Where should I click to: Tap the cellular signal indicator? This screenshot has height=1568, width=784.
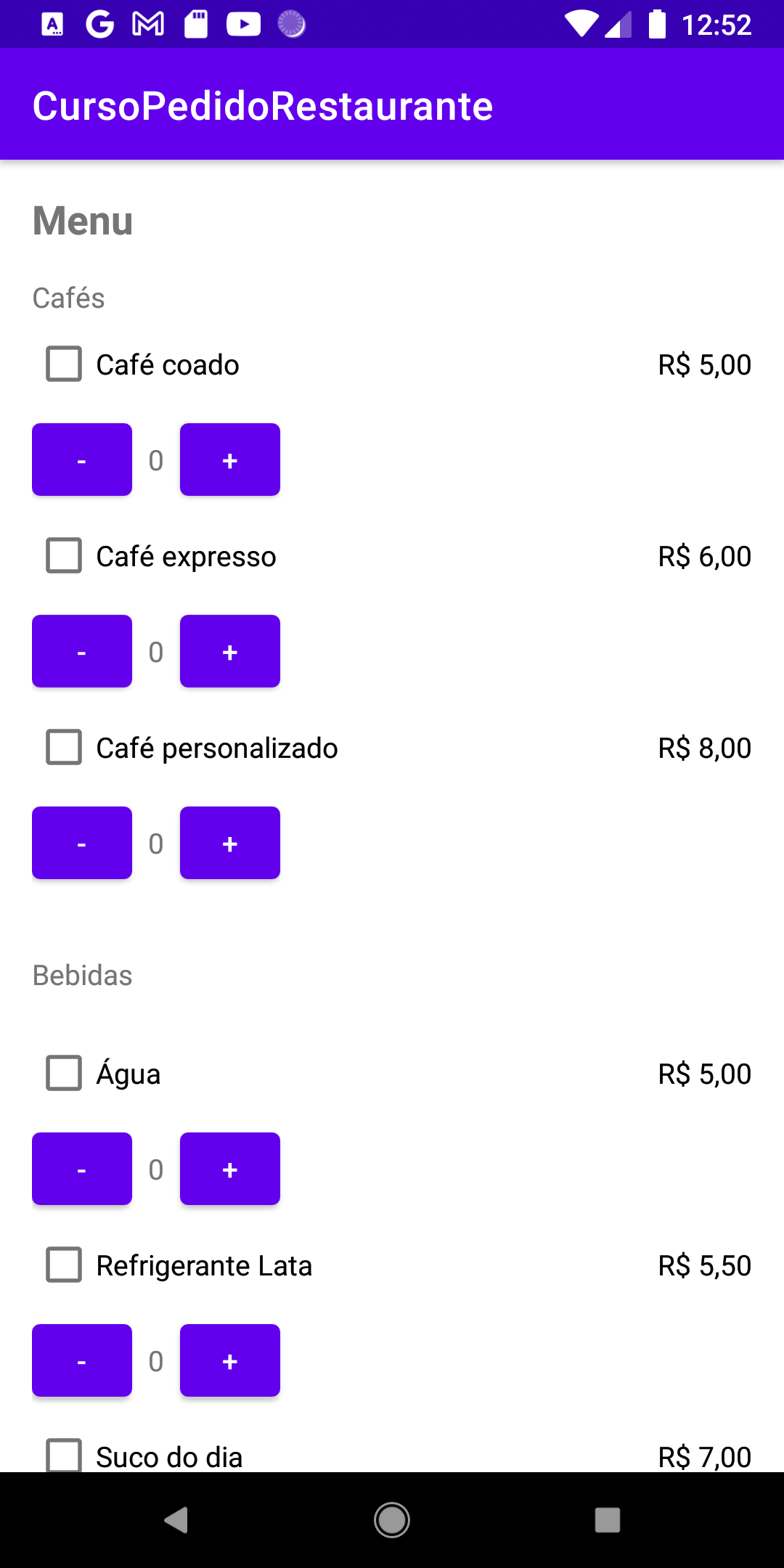pyautogui.click(x=618, y=24)
